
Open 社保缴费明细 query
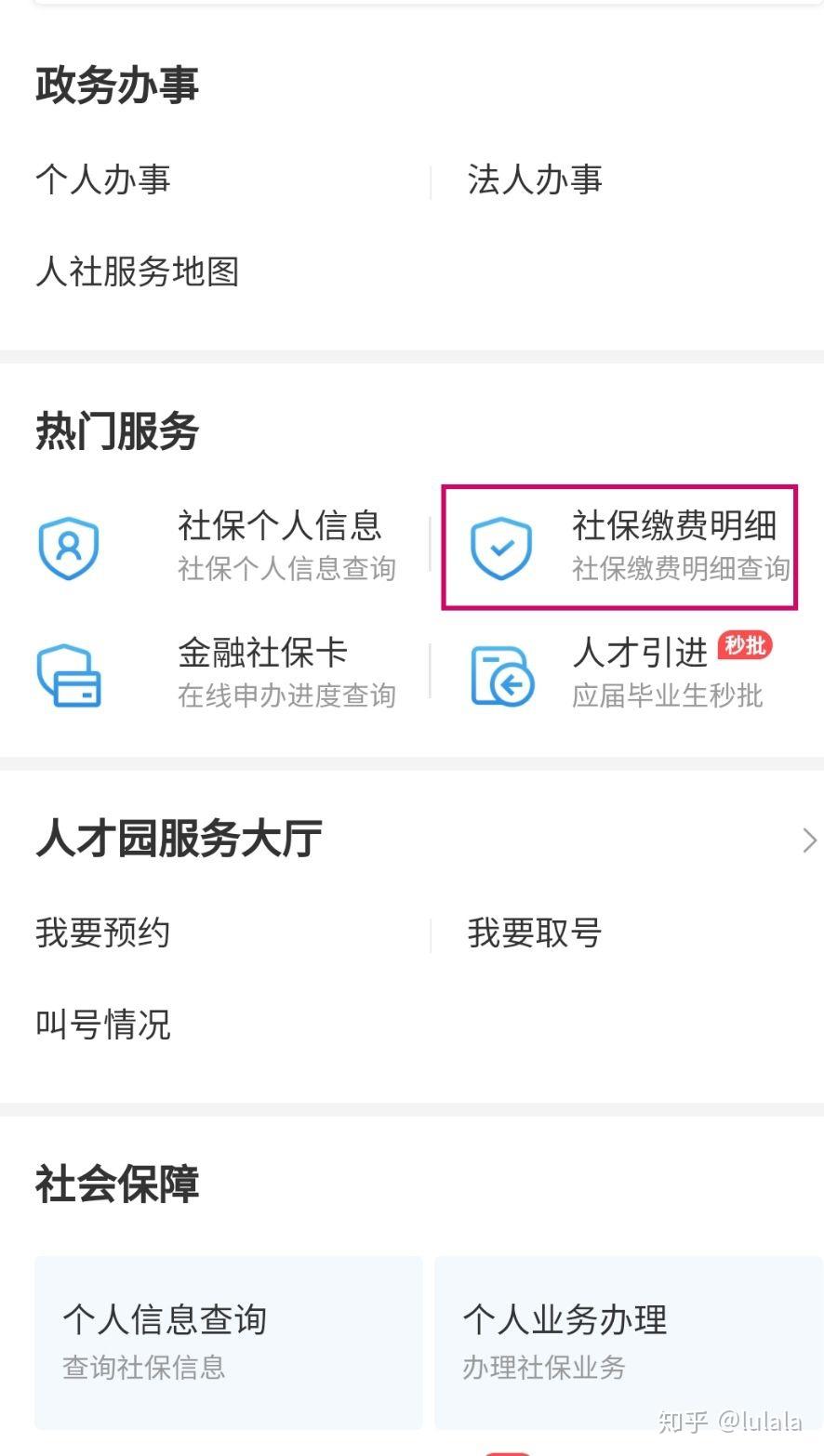point(619,547)
